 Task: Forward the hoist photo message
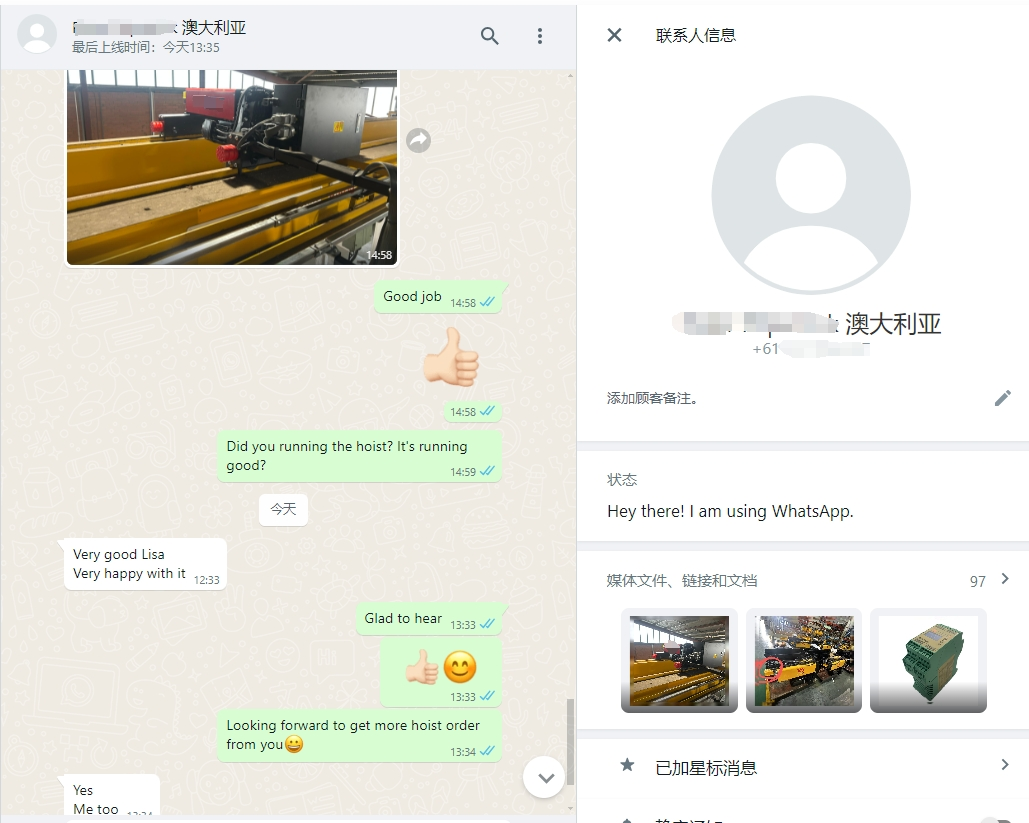point(418,141)
